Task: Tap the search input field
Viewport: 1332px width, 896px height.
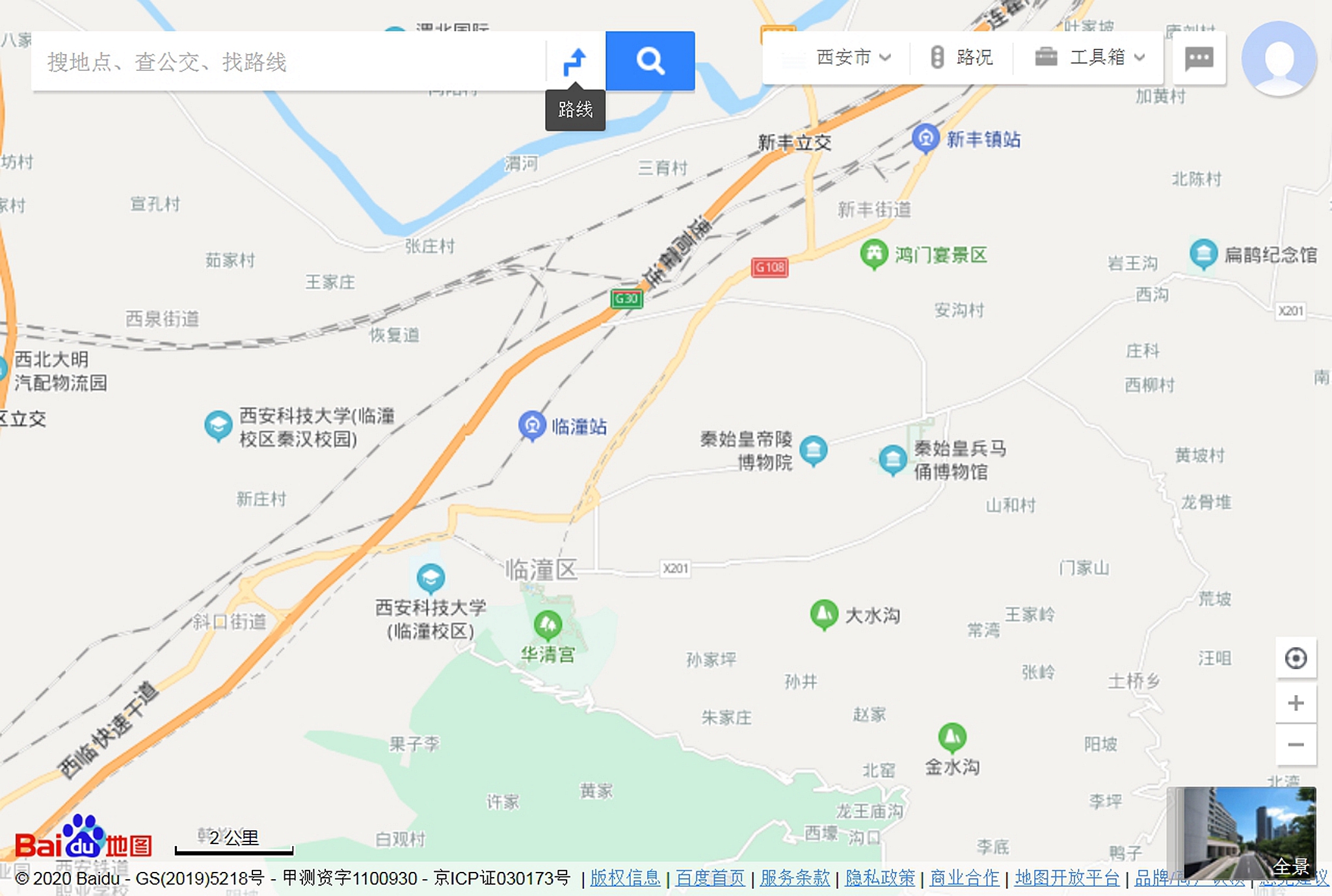Action: (x=286, y=62)
